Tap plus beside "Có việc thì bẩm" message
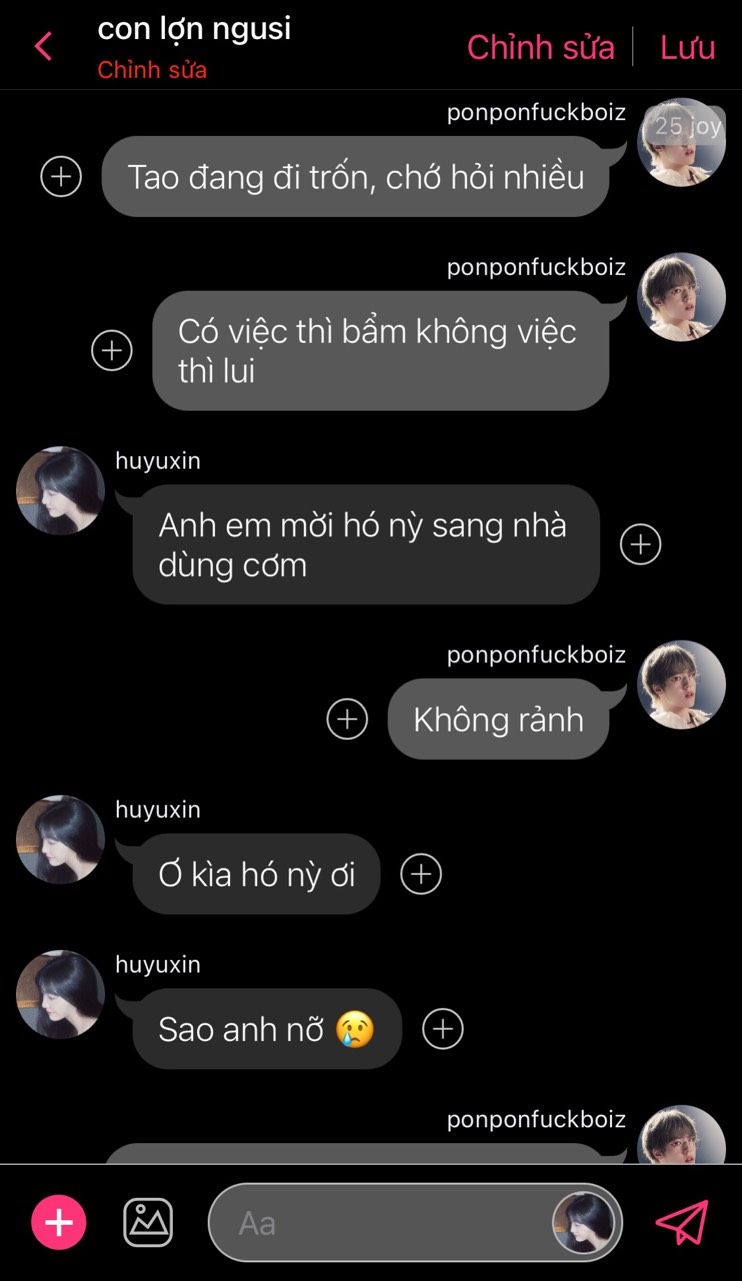Screen dimensions: 742x1281 tap(112, 351)
